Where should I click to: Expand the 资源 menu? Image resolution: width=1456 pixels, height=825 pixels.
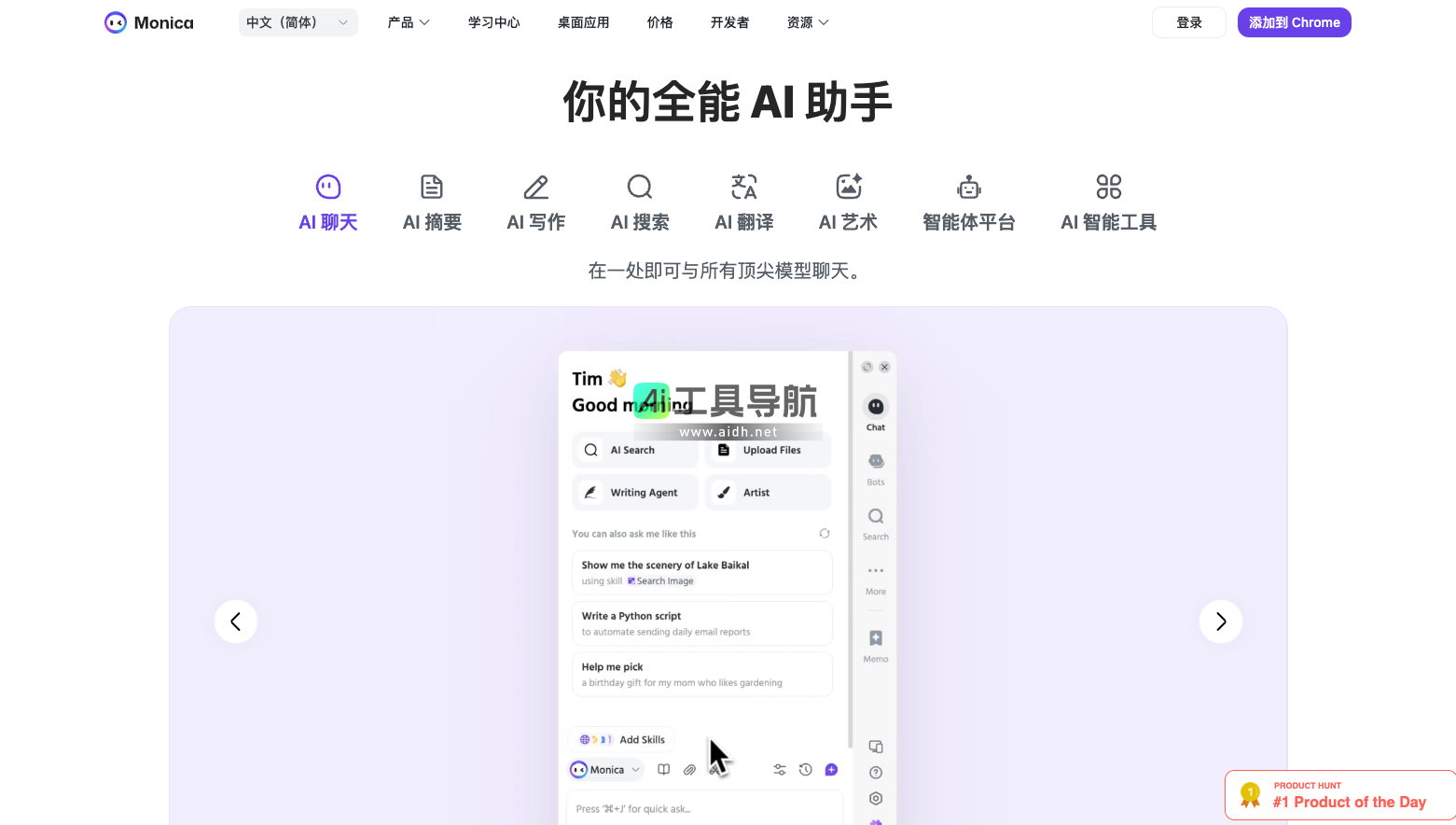pyautogui.click(x=807, y=22)
